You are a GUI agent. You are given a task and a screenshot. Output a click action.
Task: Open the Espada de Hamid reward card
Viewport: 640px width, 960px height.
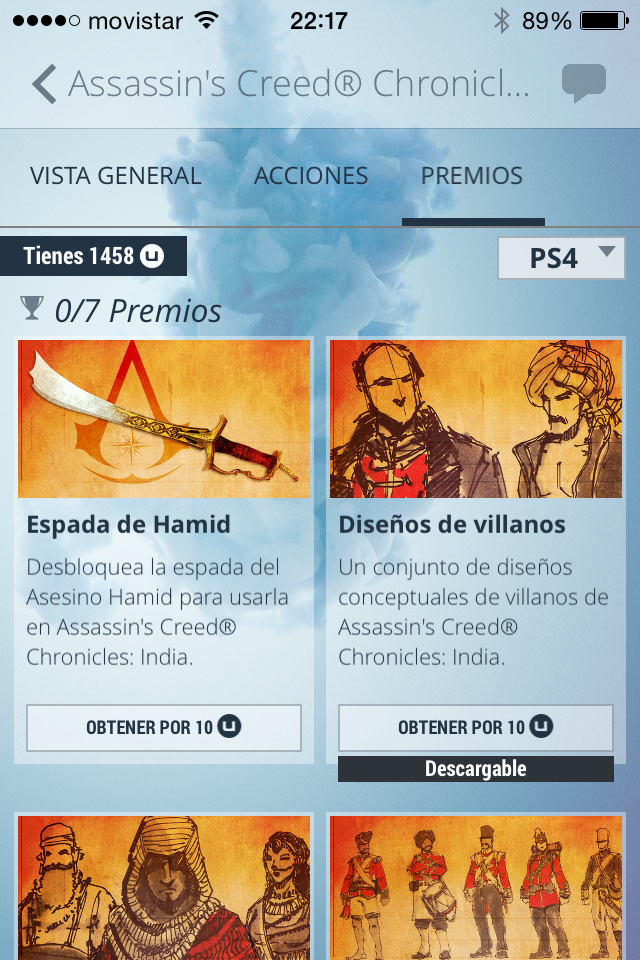point(164,420)
